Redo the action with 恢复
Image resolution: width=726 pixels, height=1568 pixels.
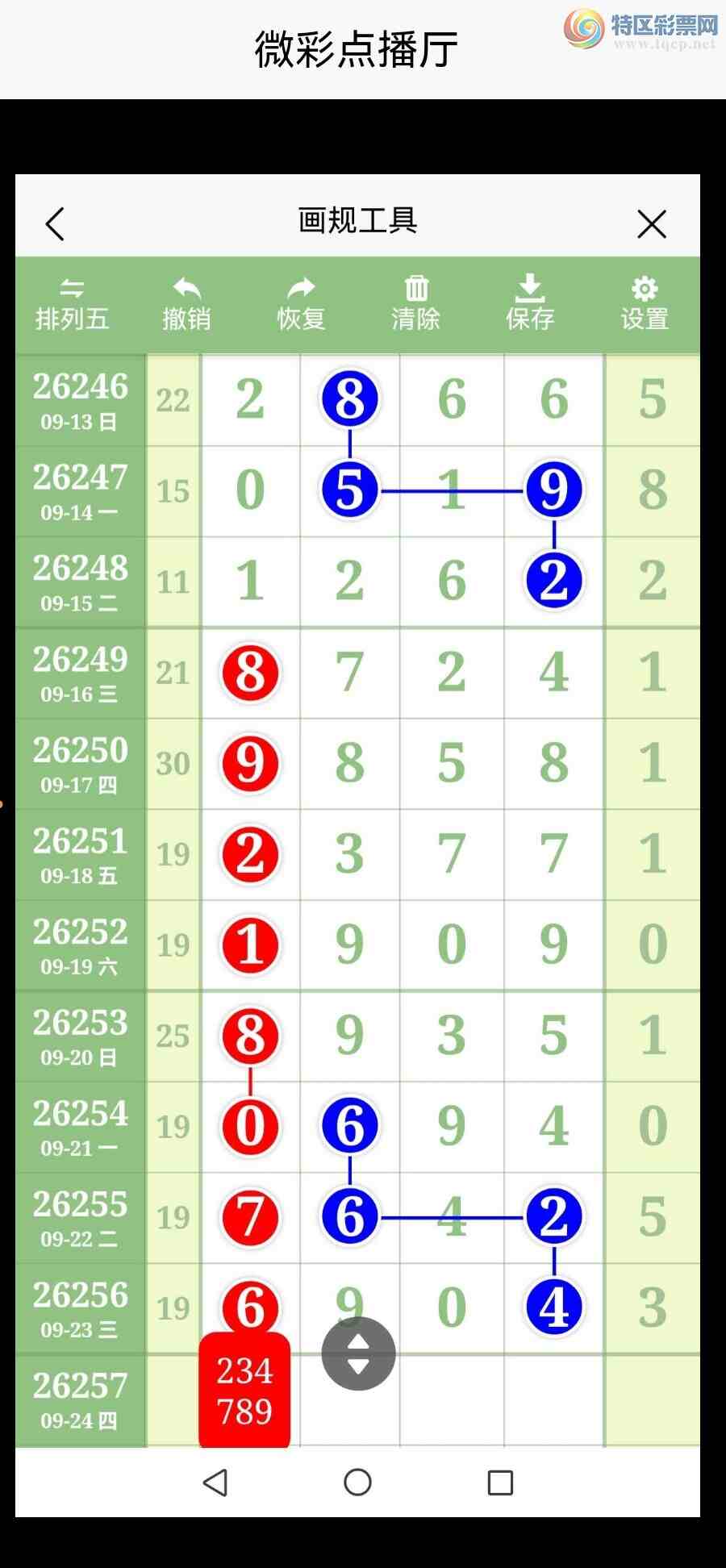click(301, 305)
